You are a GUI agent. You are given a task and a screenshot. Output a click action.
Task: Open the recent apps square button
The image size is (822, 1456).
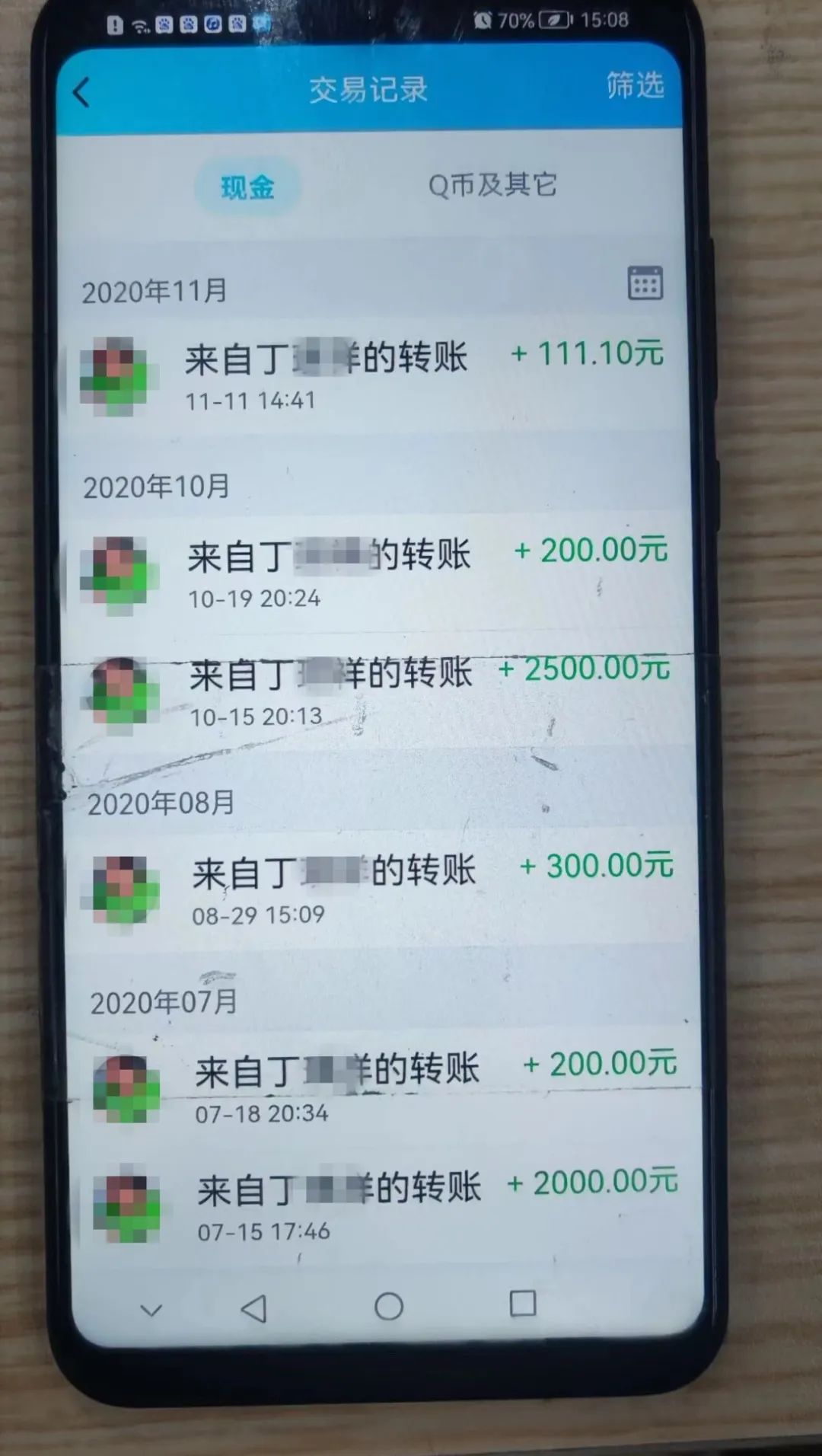[x=523, y=1304]
